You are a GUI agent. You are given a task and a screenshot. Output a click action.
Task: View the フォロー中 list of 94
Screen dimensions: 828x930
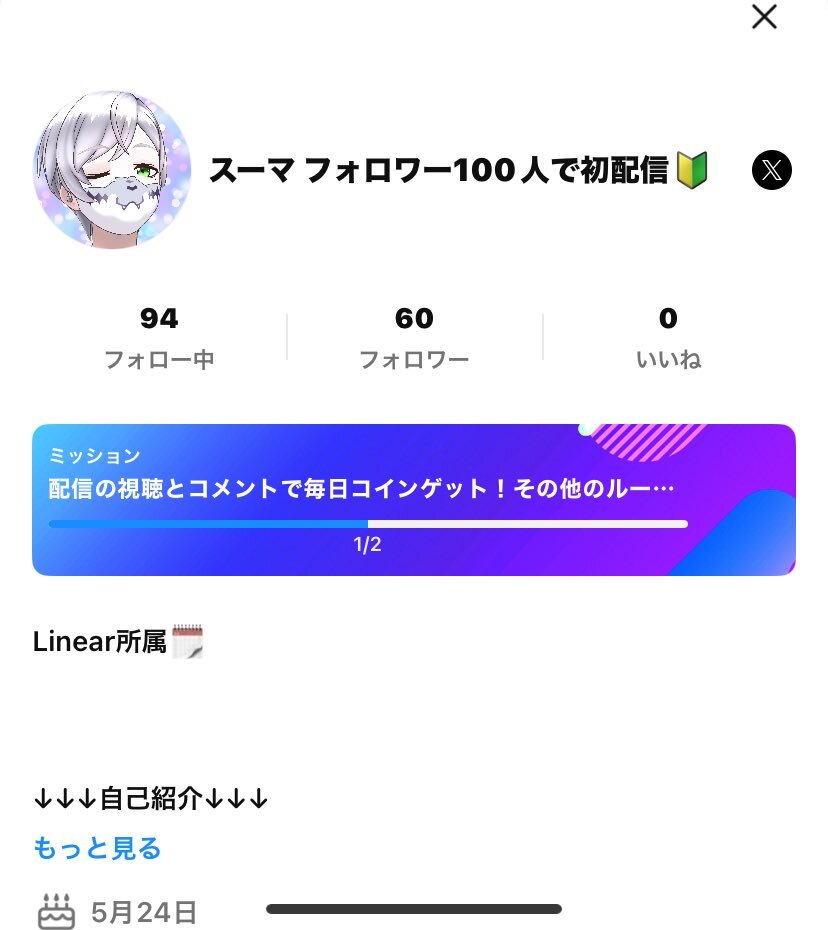click(159, 338)
